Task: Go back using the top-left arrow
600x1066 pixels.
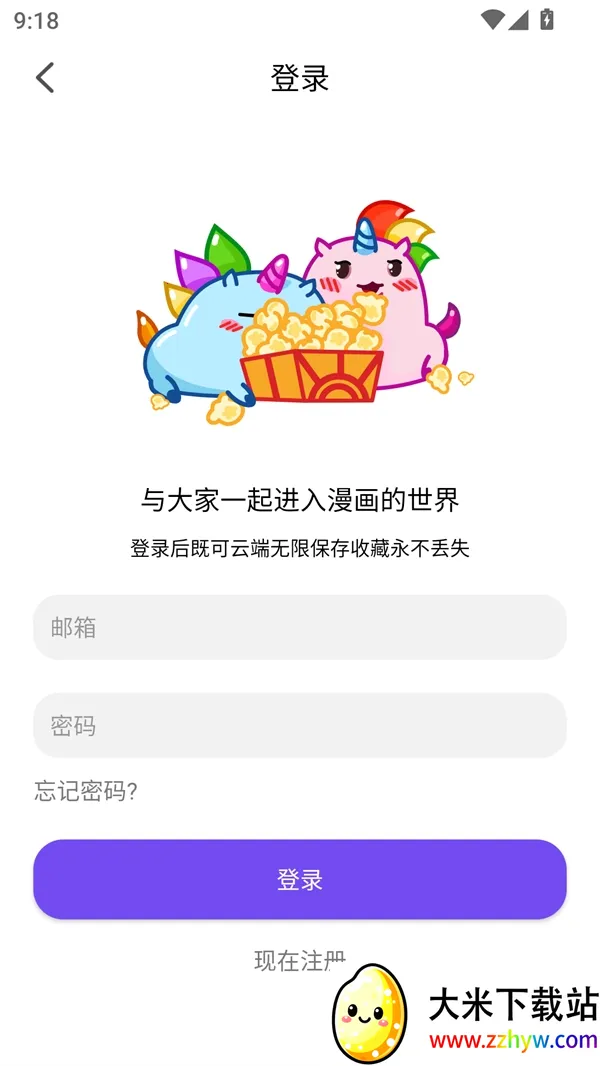Action: click(x=45, y=78)
